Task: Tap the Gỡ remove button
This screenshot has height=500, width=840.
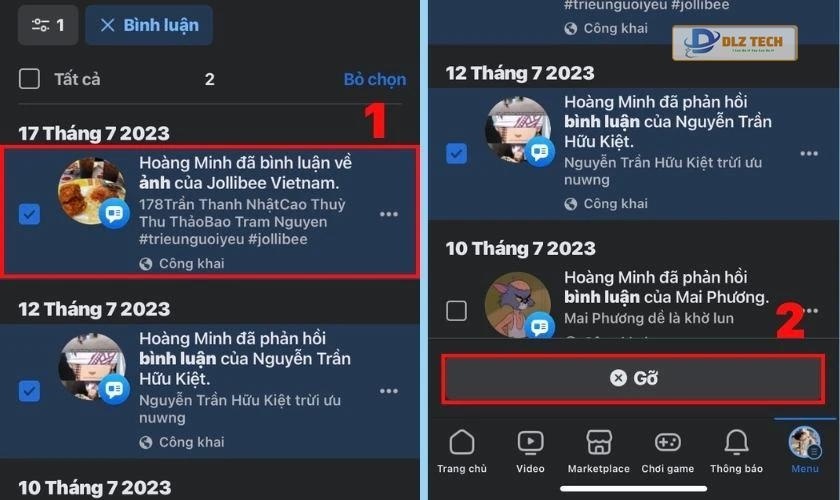Action: [633, 379]
